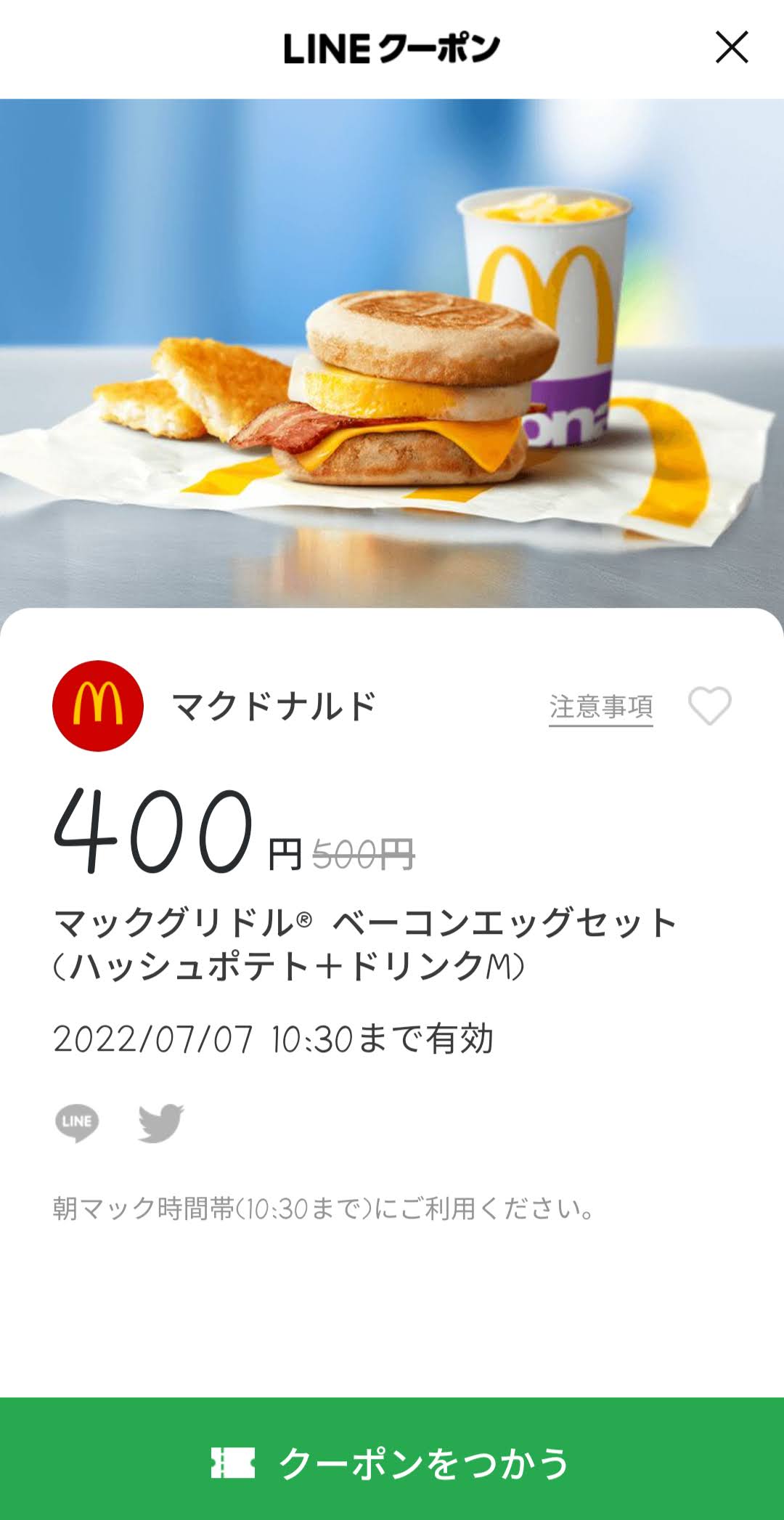
Task: Tap the クーポンをつかう button
Action: tap(392, 1462)
